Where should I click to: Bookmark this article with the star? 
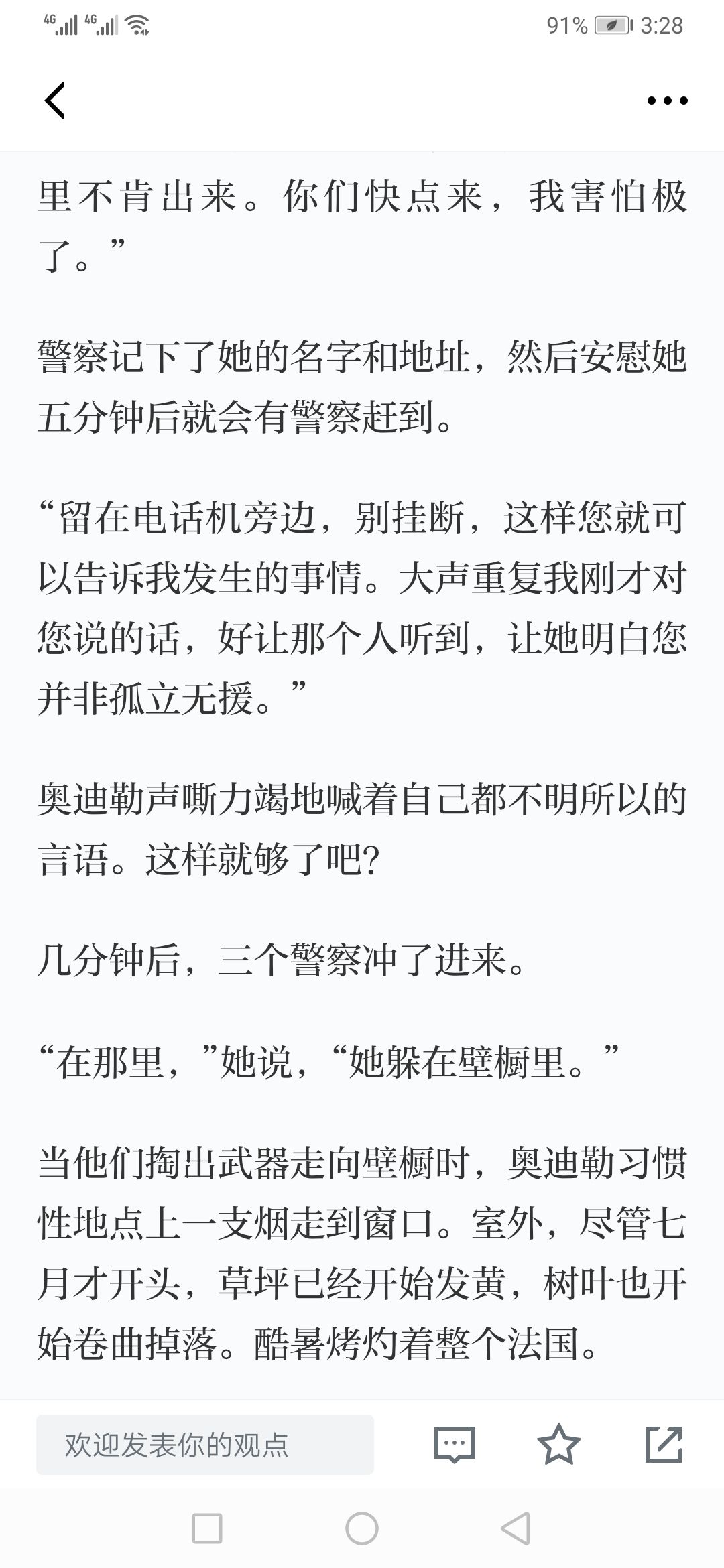(x=559, y=1444)
